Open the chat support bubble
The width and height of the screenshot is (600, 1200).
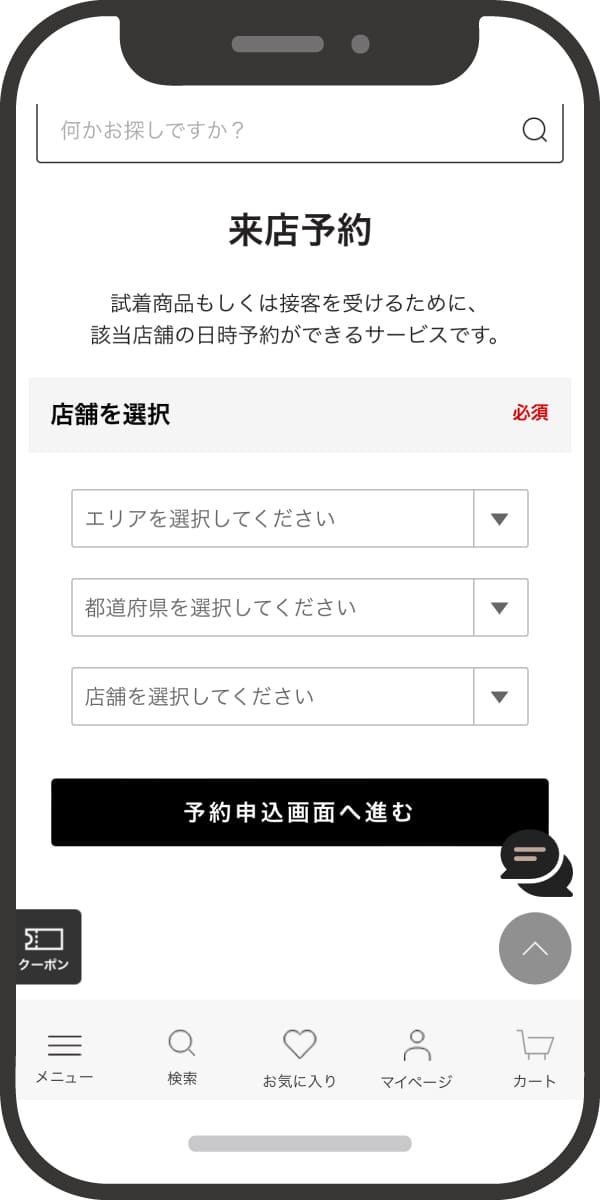coord(537,862)
